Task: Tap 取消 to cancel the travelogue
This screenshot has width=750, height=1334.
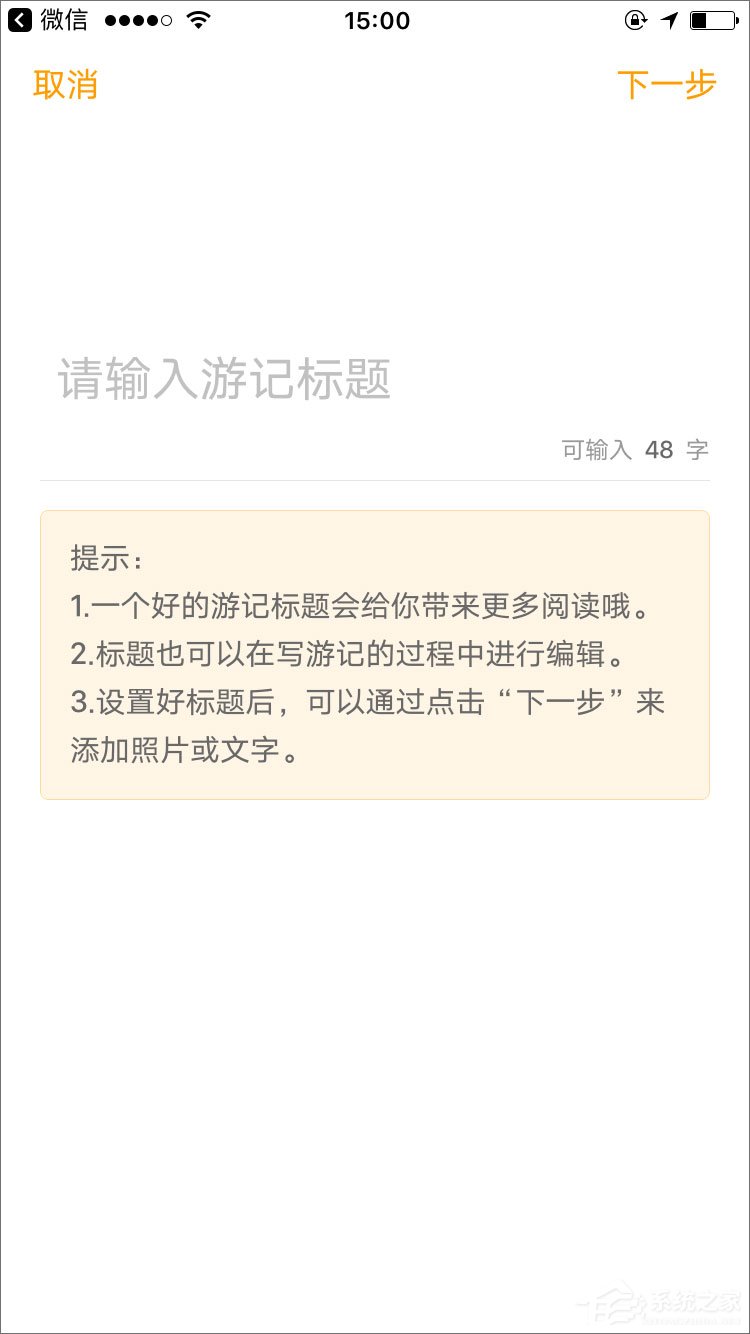Action: tap(65, 85)
